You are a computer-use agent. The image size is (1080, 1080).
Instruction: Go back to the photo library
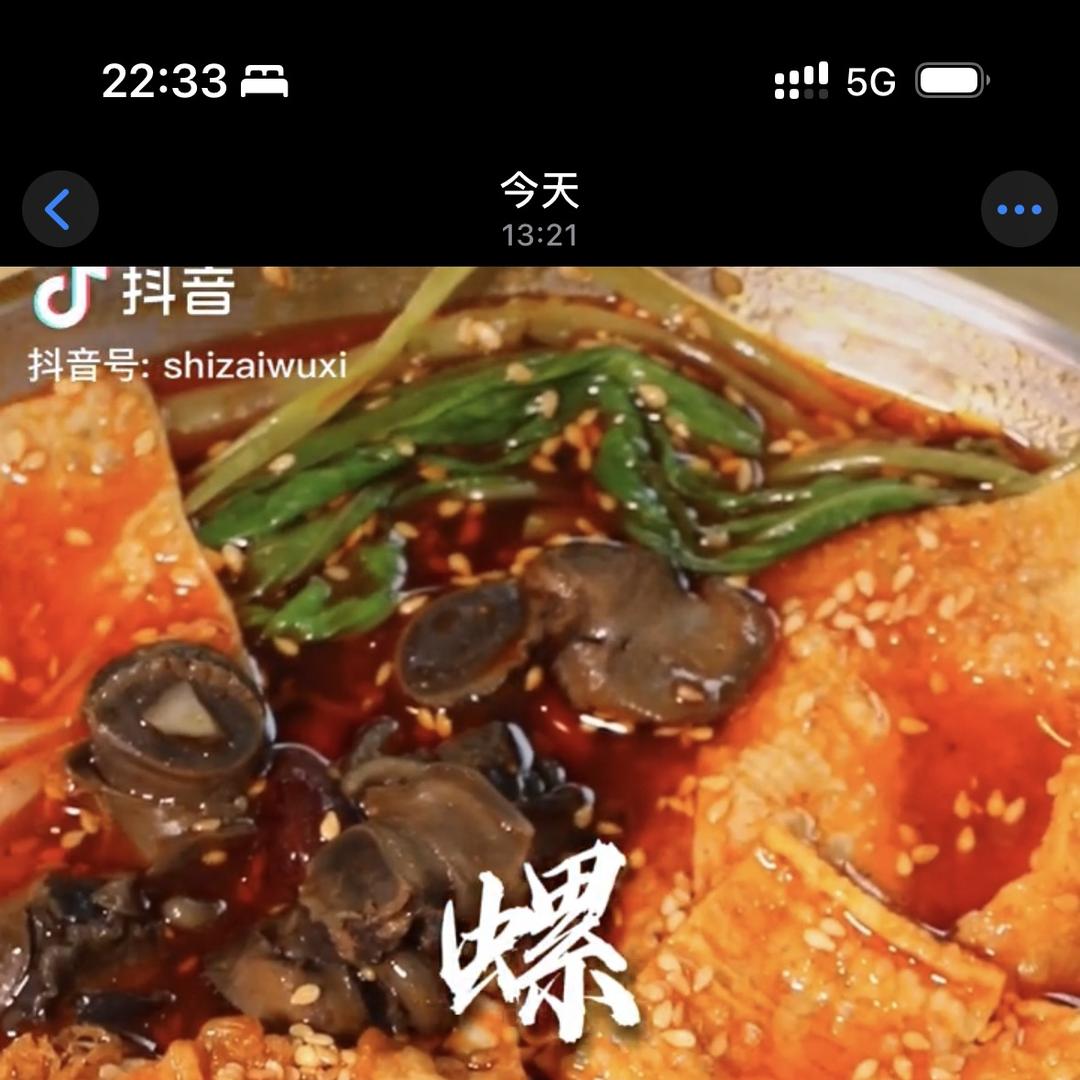pos(60,210)
